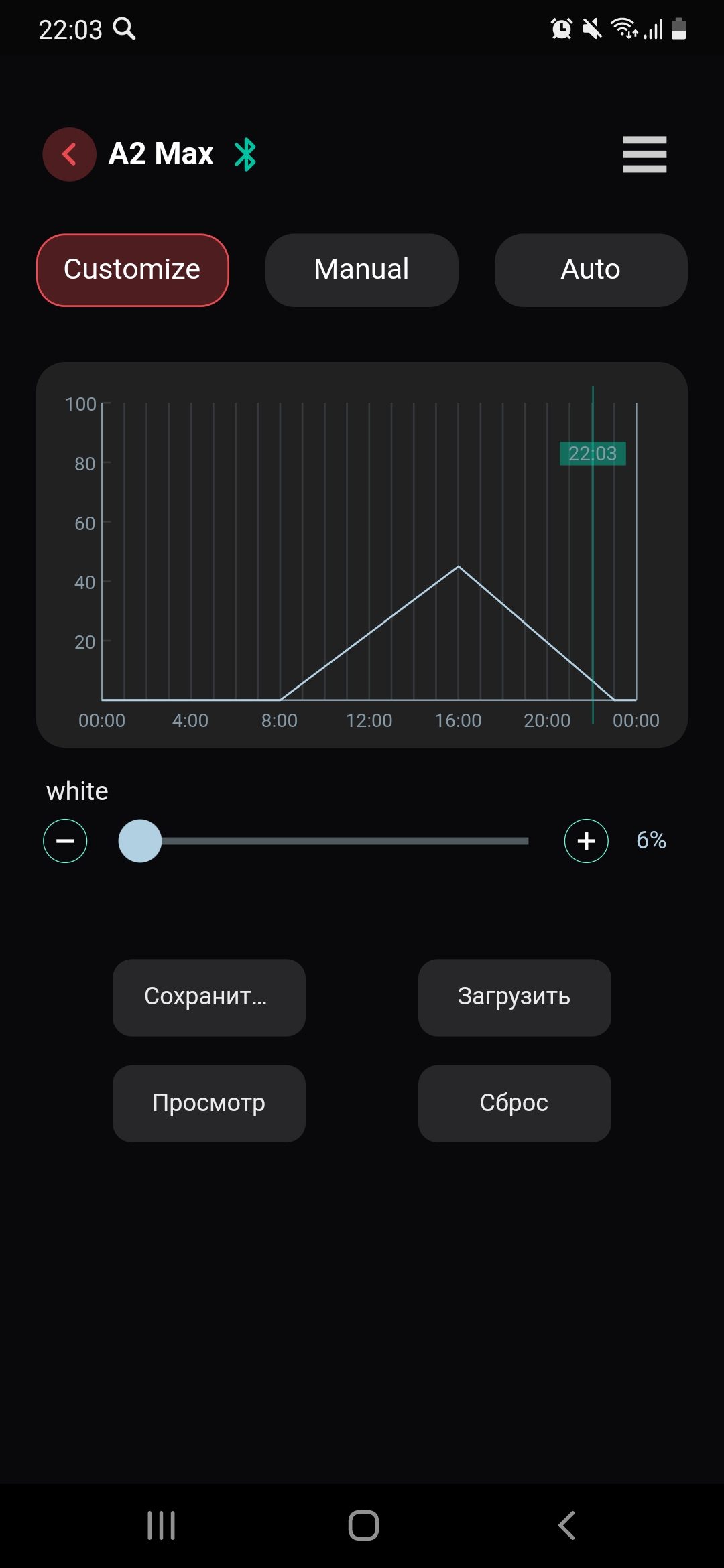The image size is (724, 1568).
Task: Switch to Manual mode
Action: [x=362, y=270]
